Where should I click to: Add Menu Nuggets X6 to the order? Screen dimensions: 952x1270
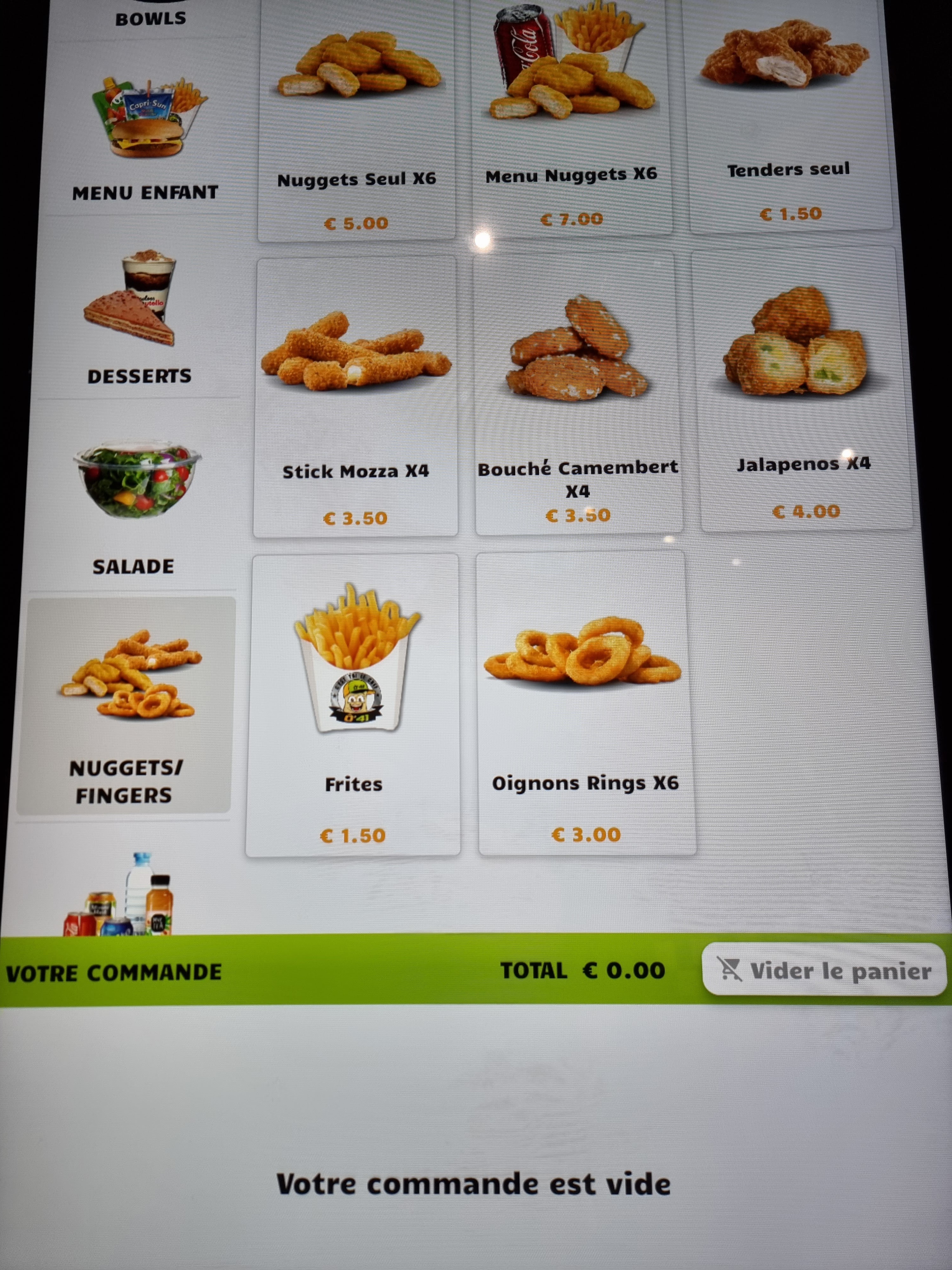(x=571, y=118)
